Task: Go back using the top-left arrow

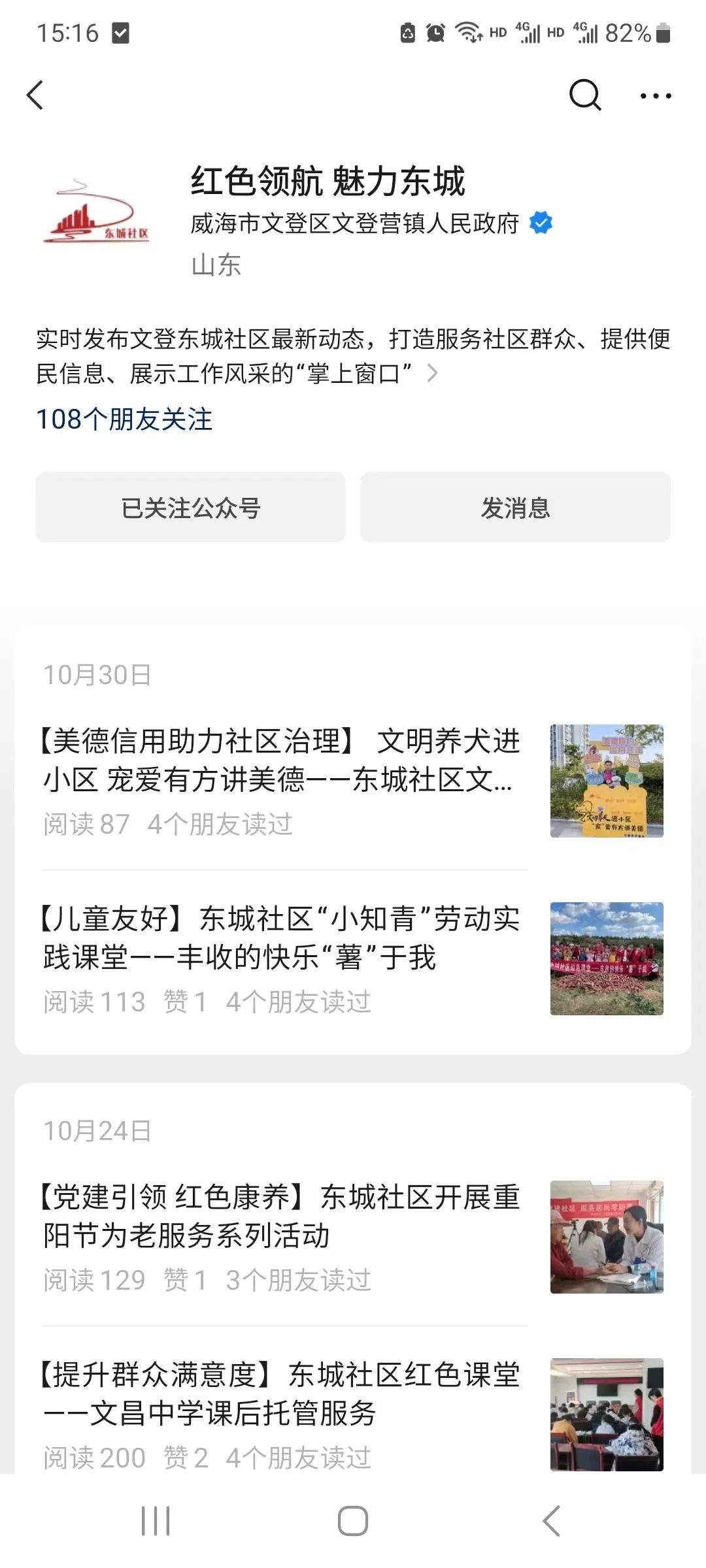Action: click(x=35, y=95)
